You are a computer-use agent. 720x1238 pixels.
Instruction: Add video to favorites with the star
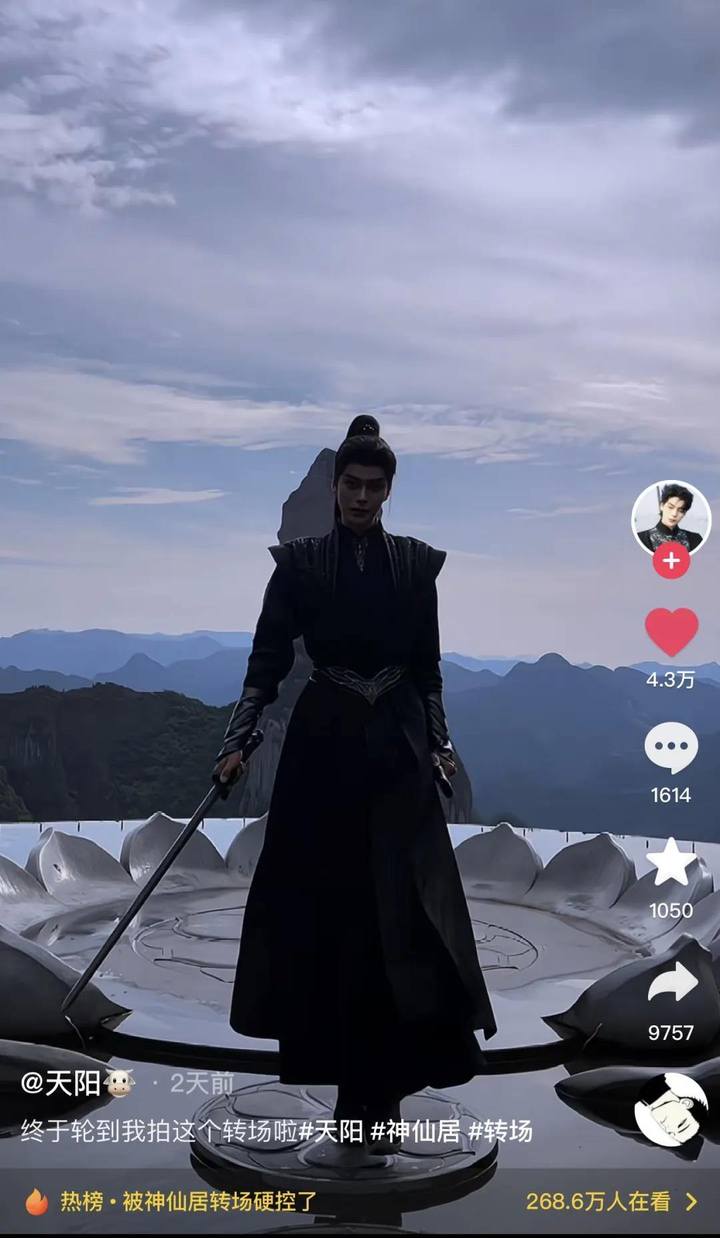point(671,862)
